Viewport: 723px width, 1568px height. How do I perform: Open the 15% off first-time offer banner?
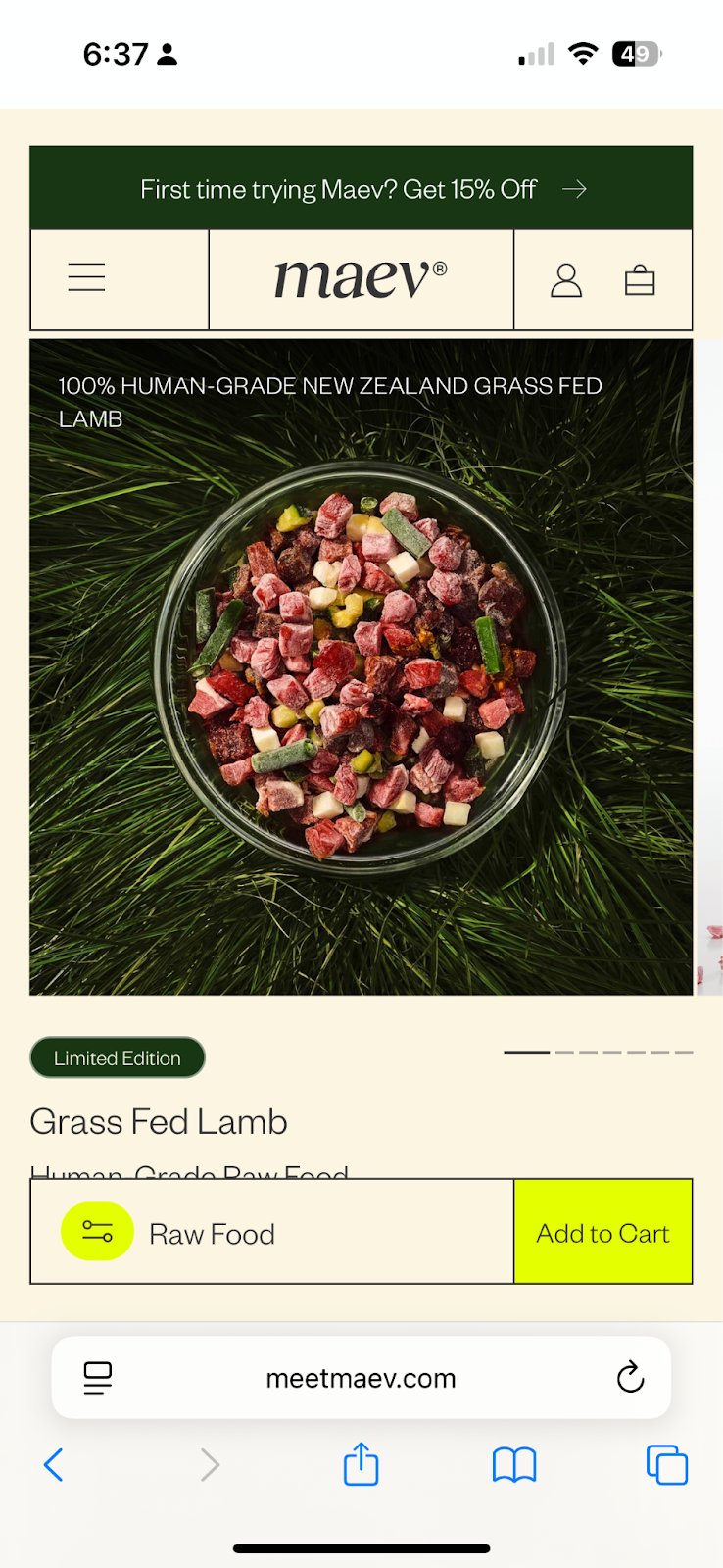361,189
